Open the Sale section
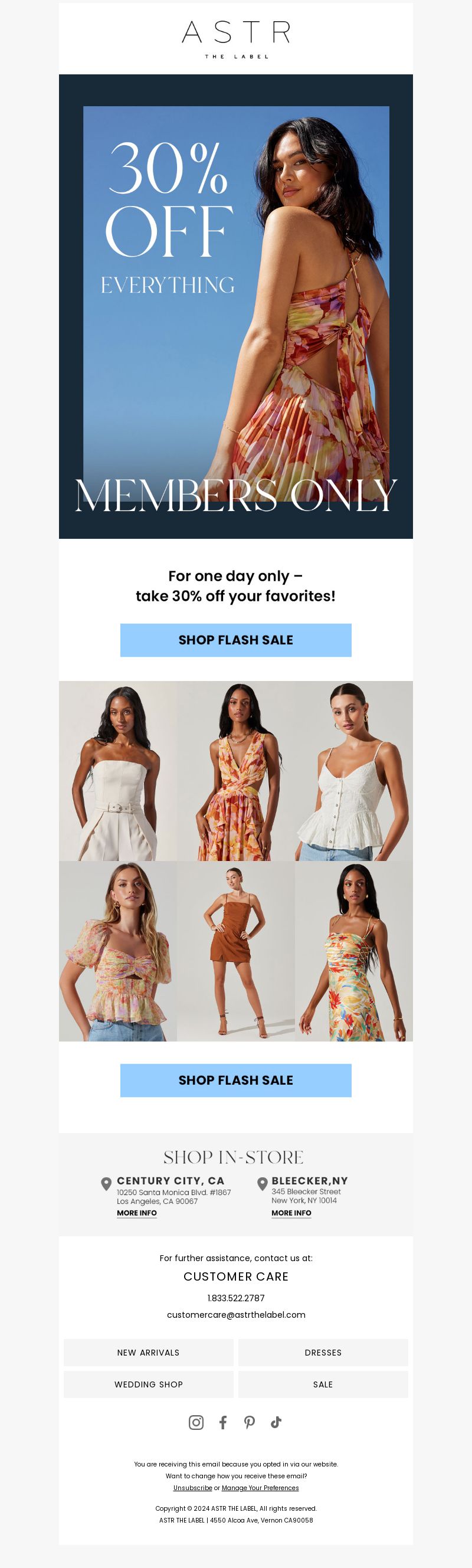The image size is (472, 1568). point(323,1383)
